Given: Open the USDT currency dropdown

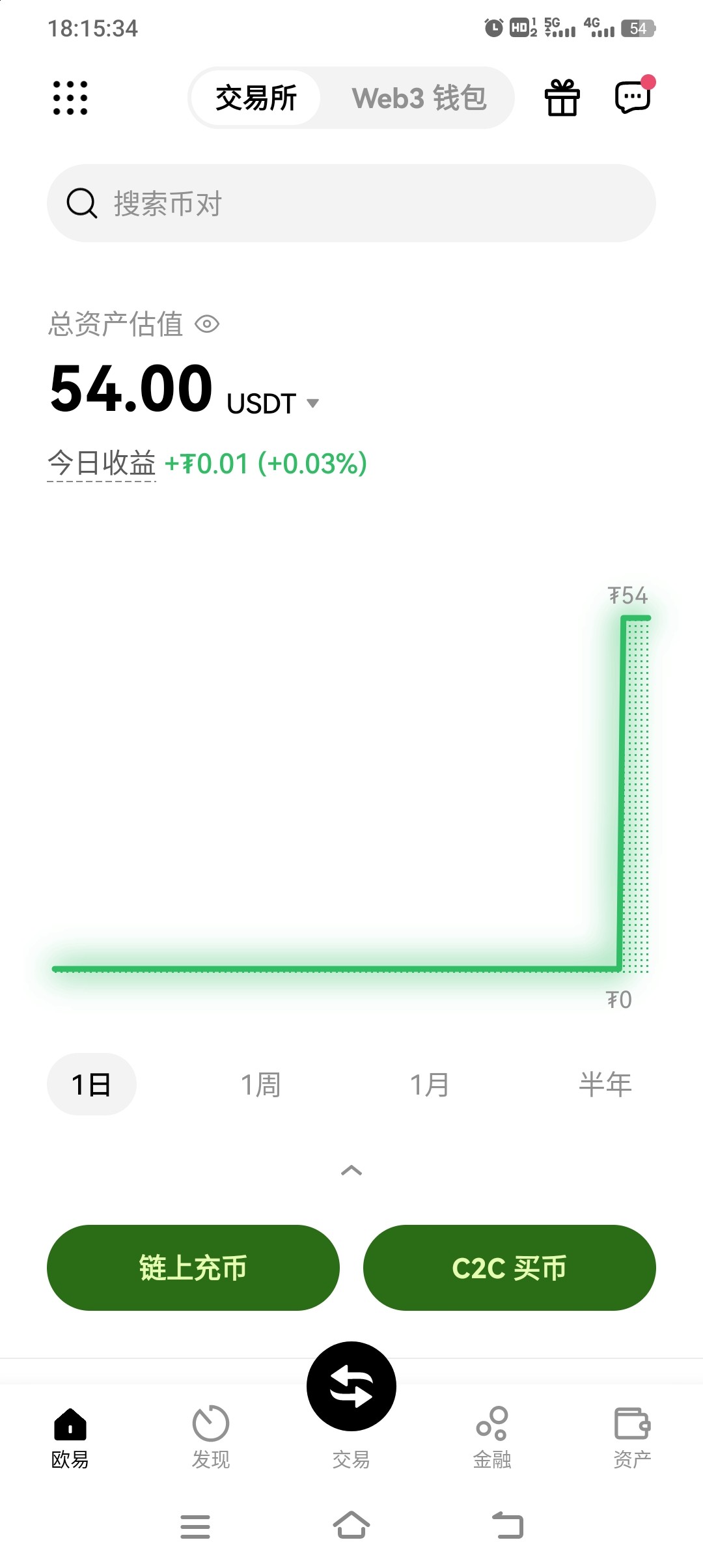Looking at the screenshot, I should click(273, 403).
